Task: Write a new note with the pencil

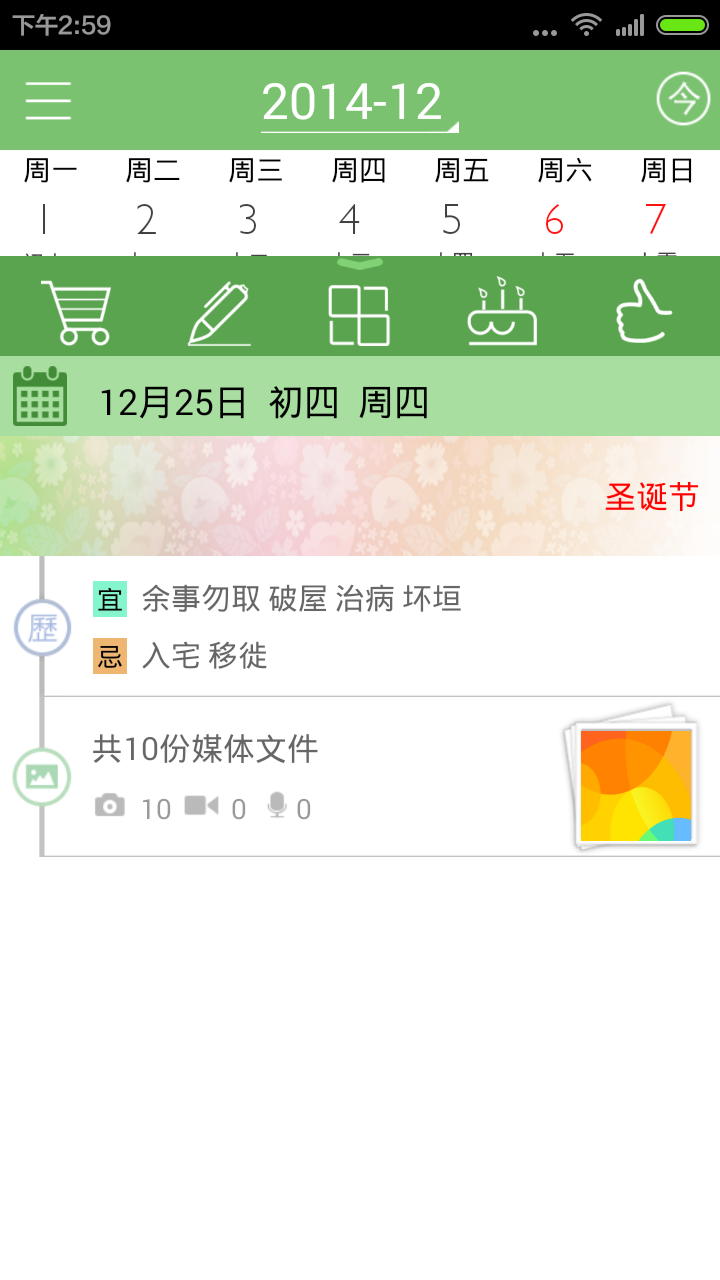Action: pos(219,312)
